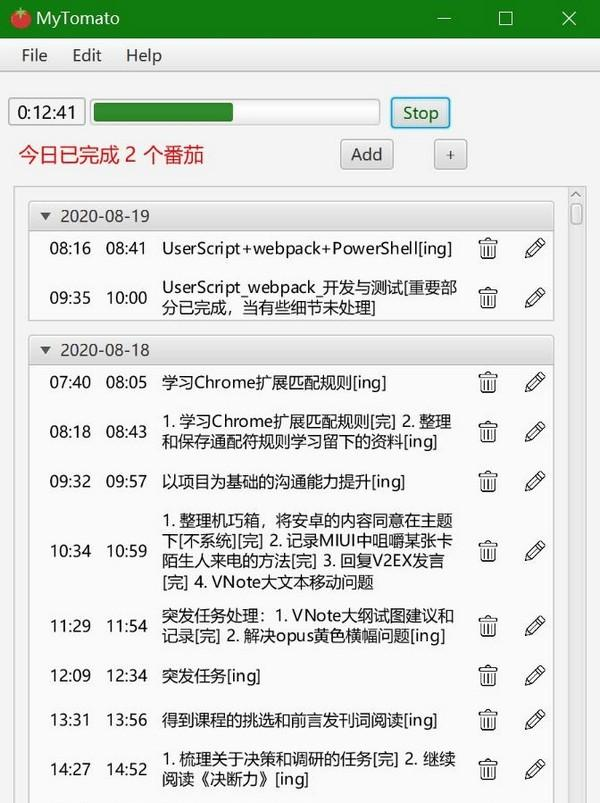Edit the 11:29 突发任务处理 entry
The height and width of the screenshot is (803, 600).
click(x=535, y=626)
